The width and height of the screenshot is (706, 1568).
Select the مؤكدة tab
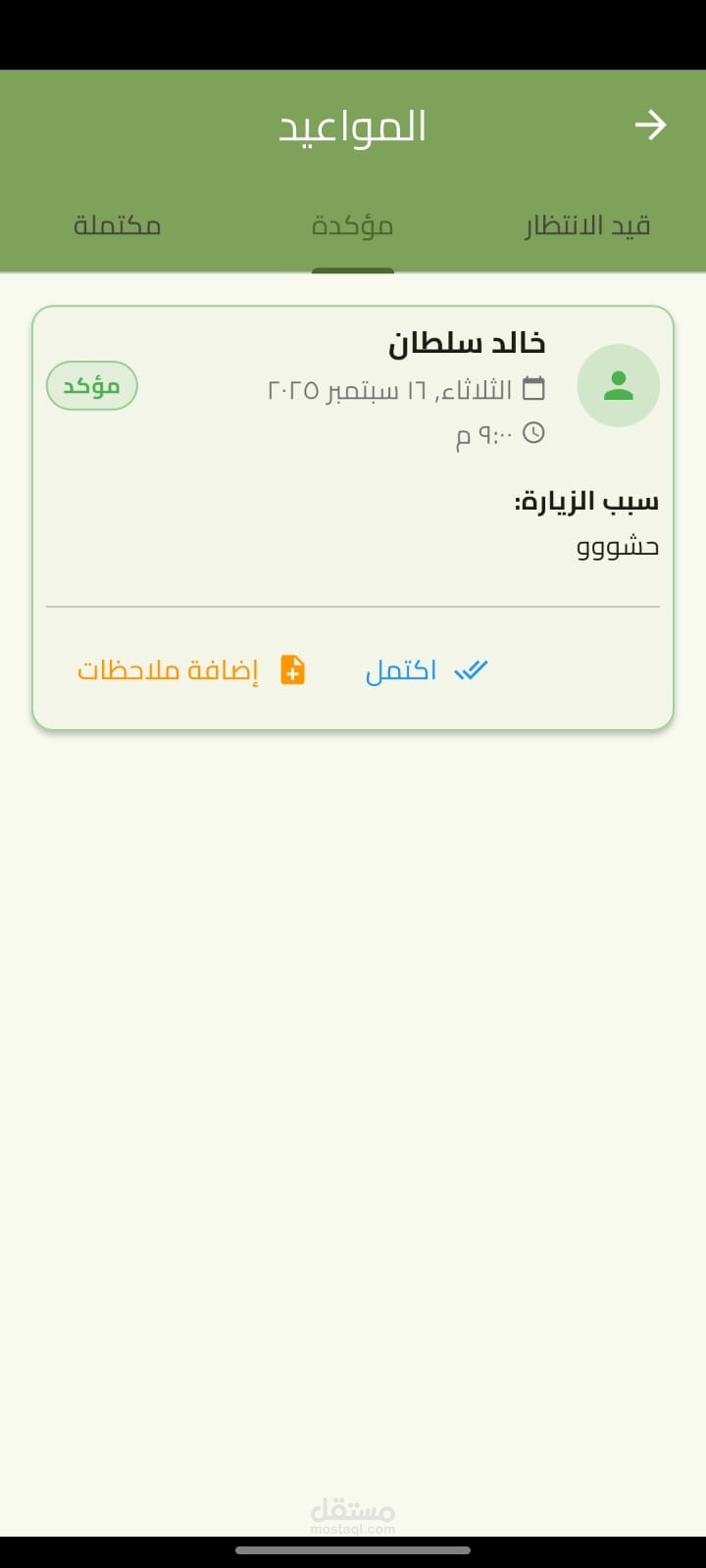[x=353, y=226]
